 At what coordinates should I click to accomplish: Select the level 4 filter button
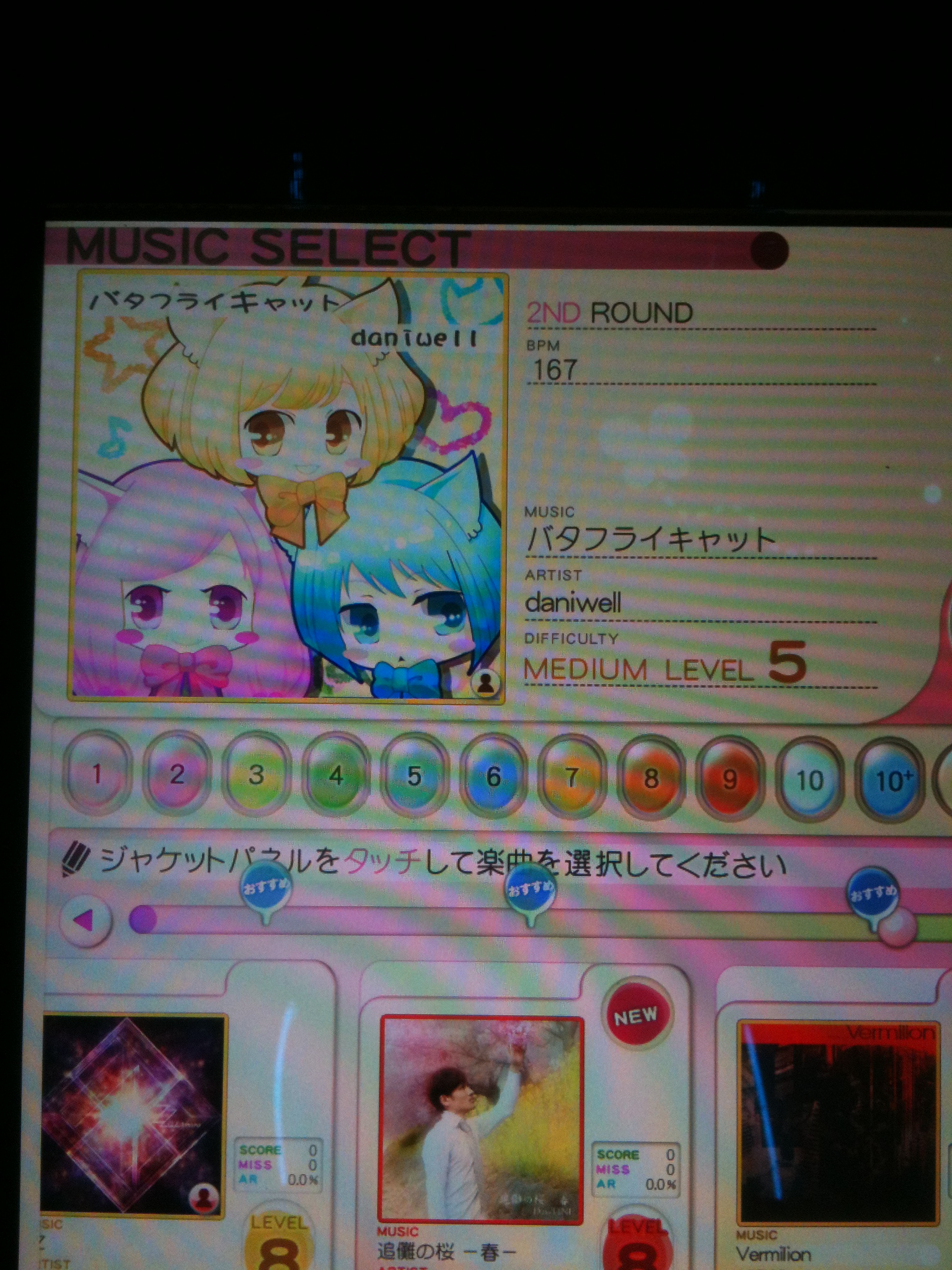coord(335,776)
